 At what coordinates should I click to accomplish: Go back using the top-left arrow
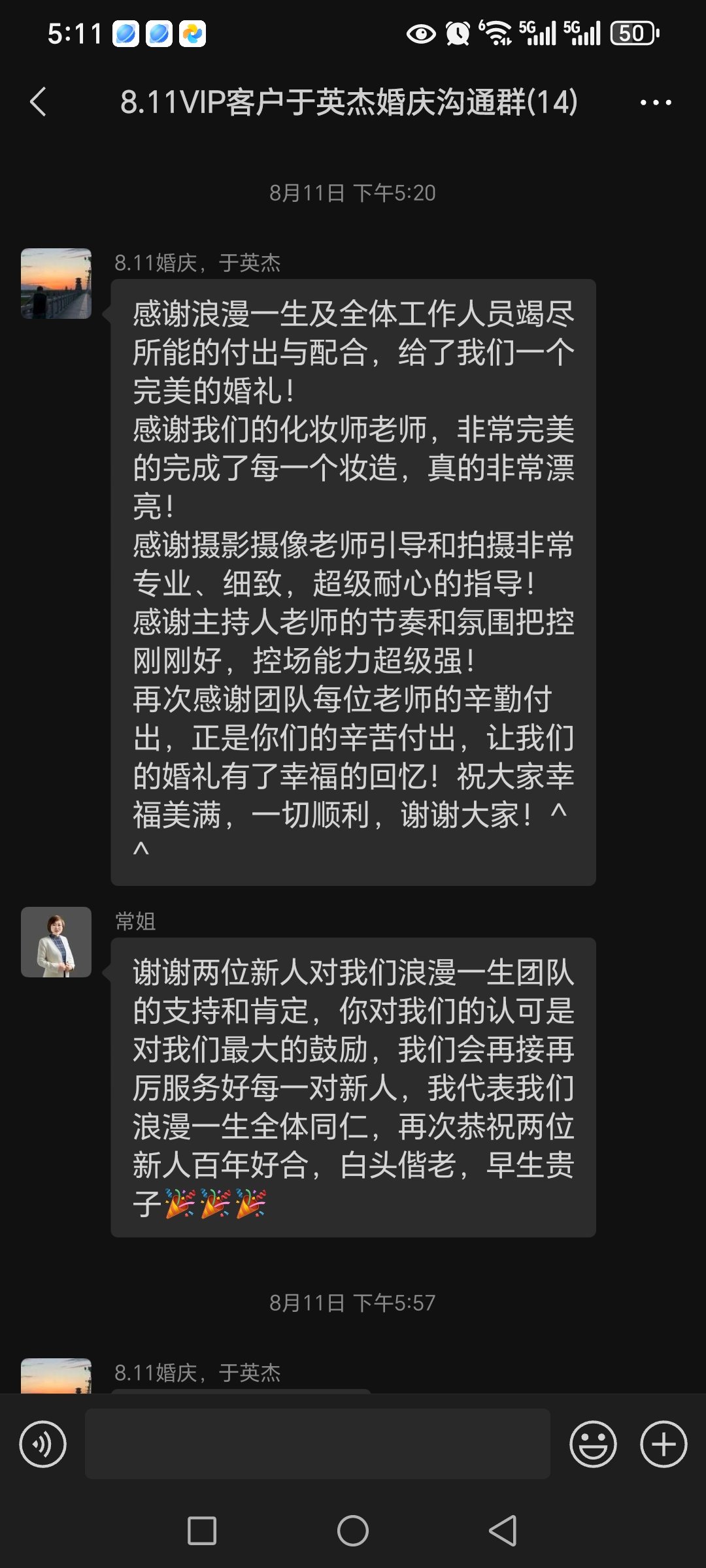(x=39, y=102)
